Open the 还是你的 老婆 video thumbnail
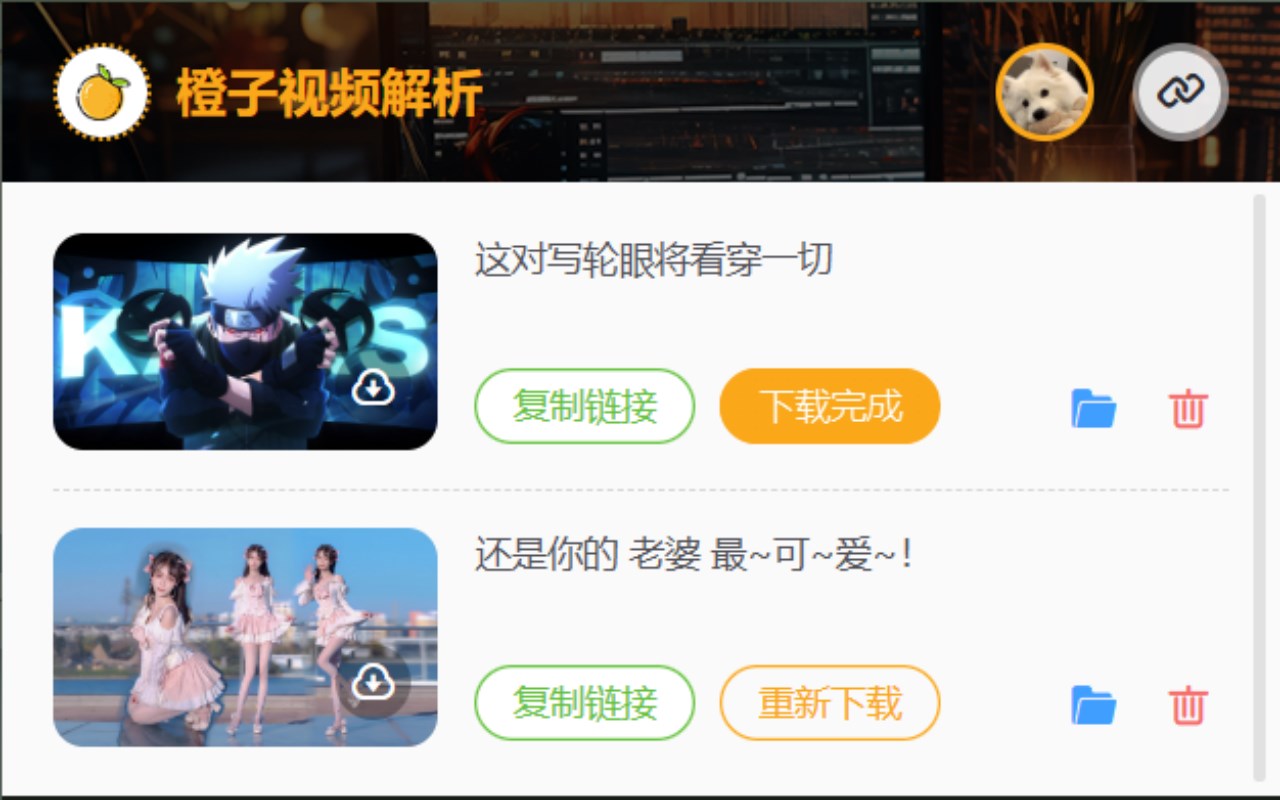 coord(245,637)
